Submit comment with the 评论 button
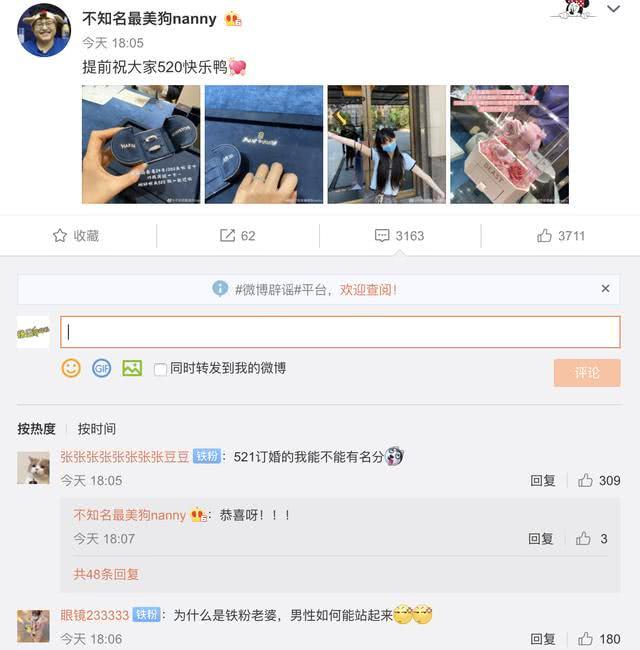Screen dimensions: 640x650 coord(587,373)
